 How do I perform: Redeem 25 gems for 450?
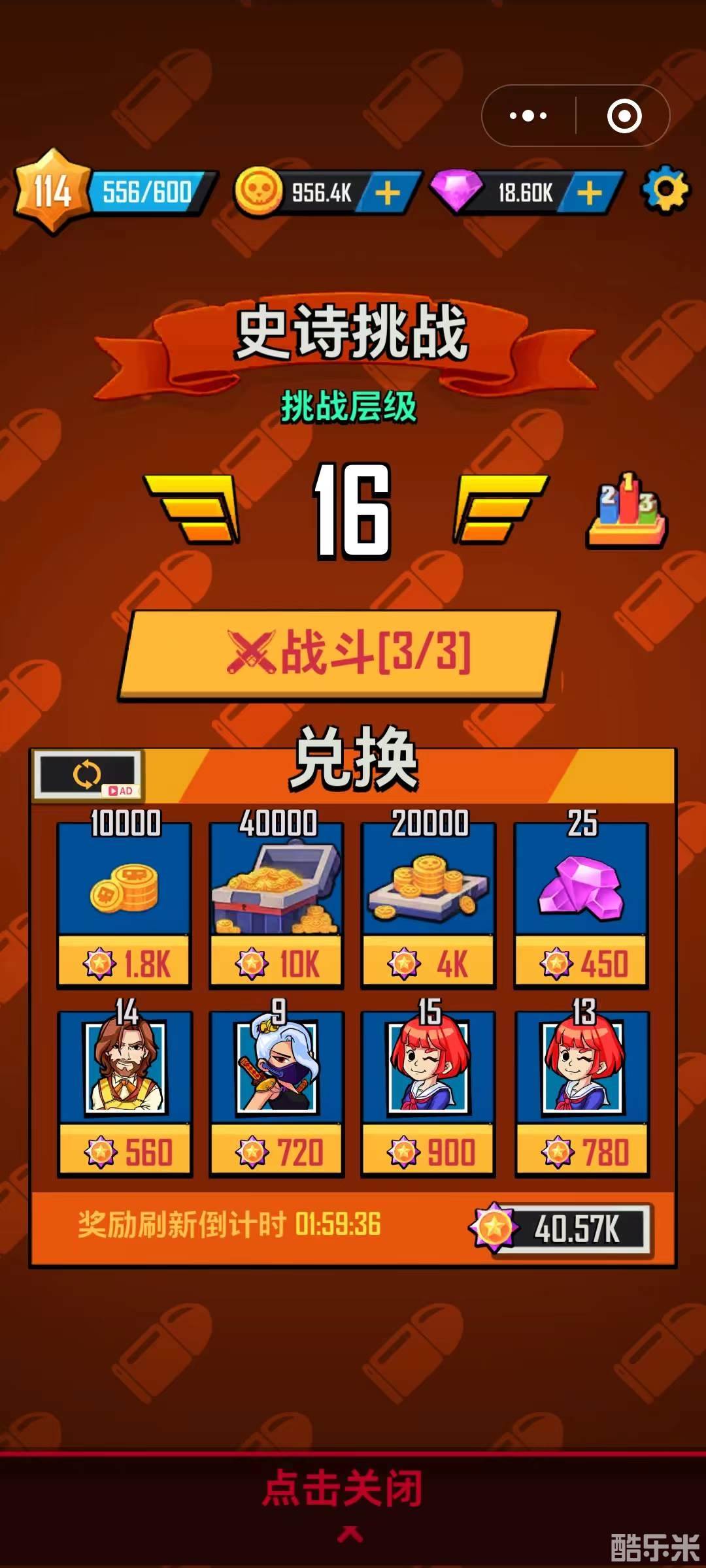(582, 962)
